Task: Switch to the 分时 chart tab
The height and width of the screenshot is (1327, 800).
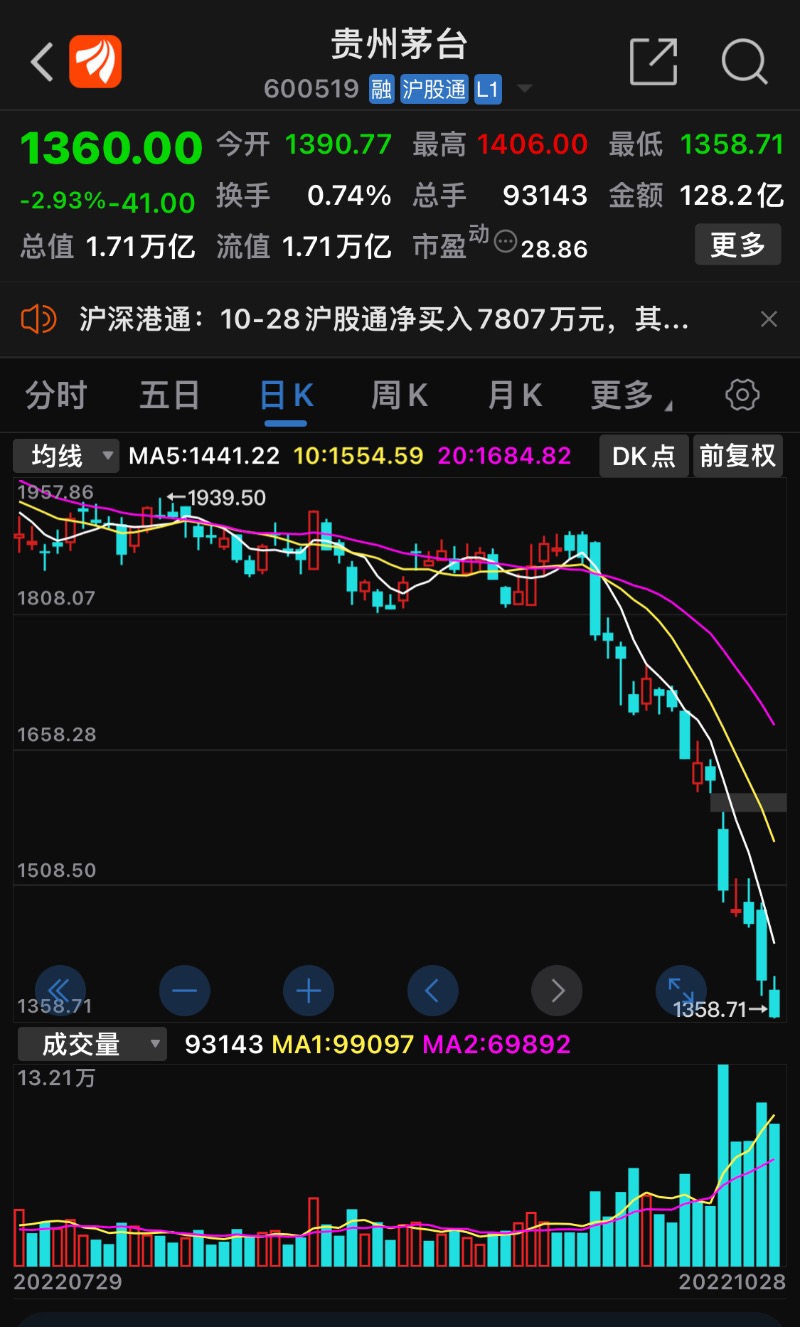Action: tap(56, 396)
